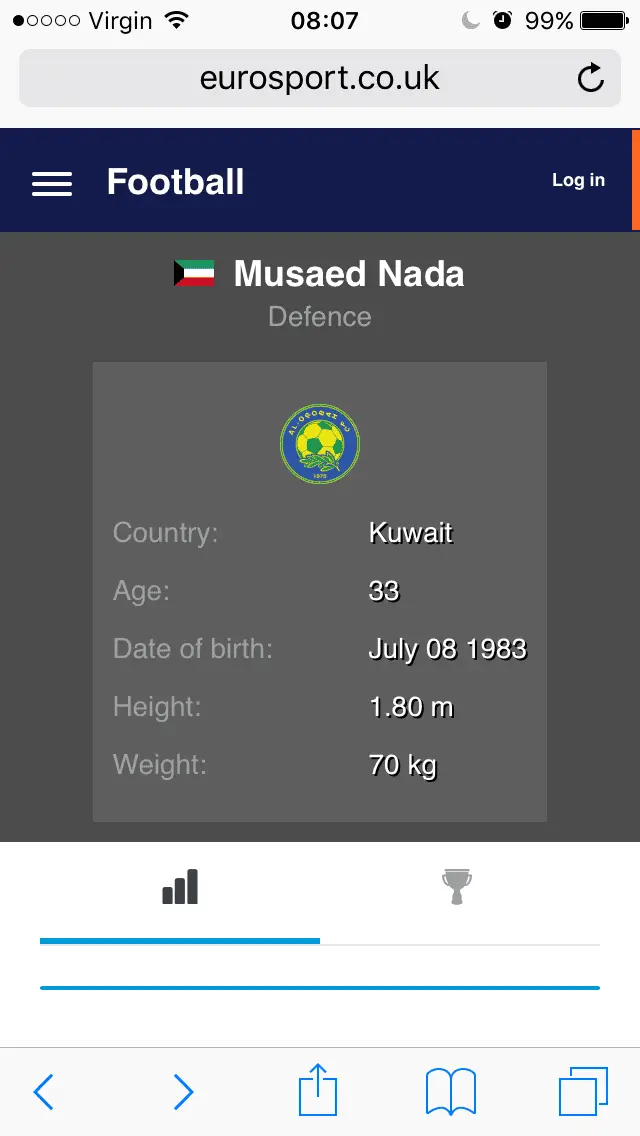Tap the Log in link
Viewport: 640px width, 1136px height.
pos(578,180)
